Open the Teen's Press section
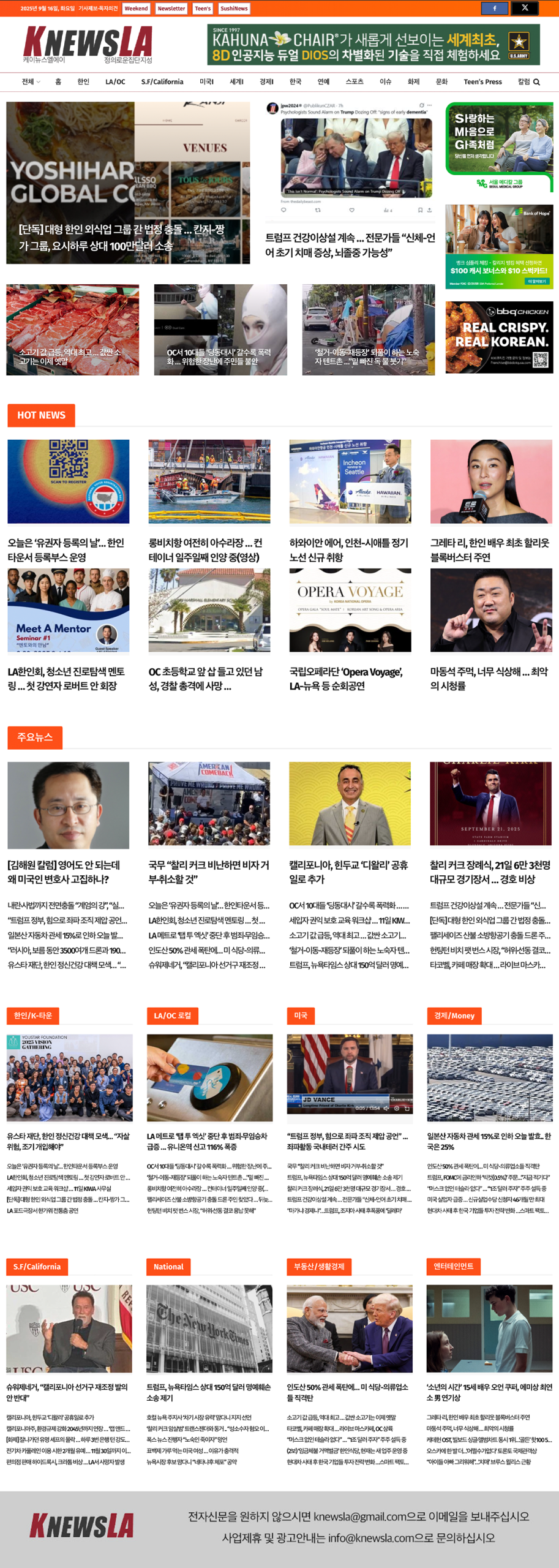Screen dimensions: 559x1568 click(482, 82)
